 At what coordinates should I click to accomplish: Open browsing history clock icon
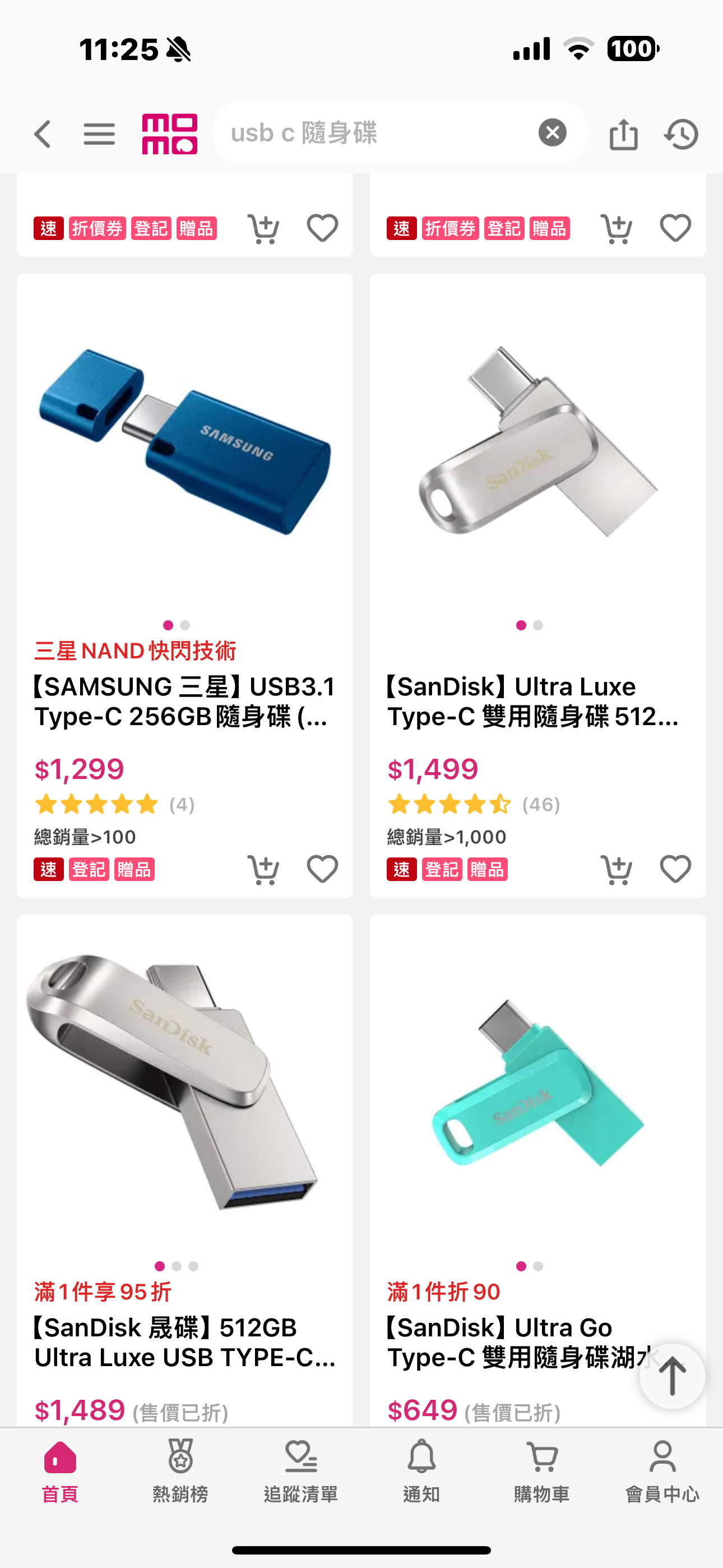tap(681, 134)
